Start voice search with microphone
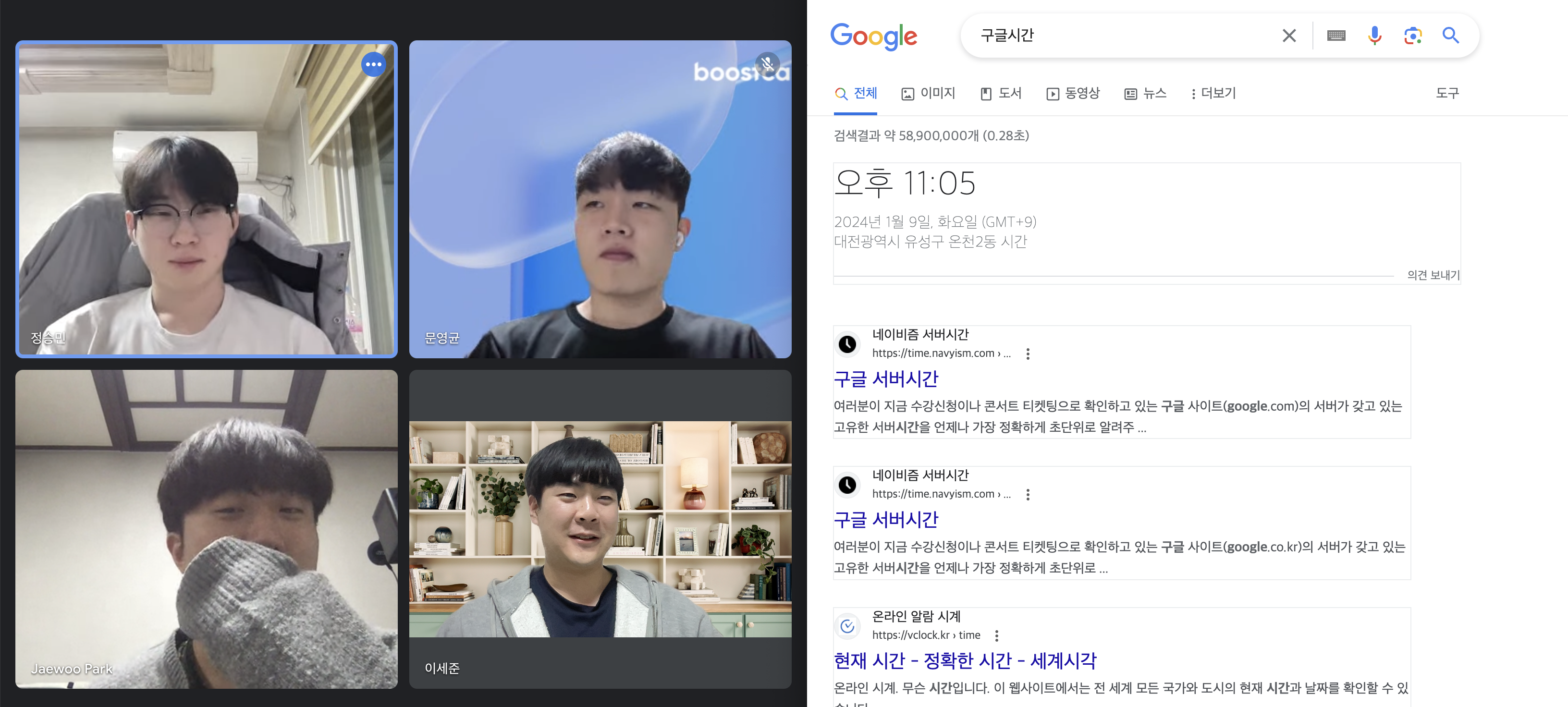The image size is (1568, 707). (x=1374, y=36)
